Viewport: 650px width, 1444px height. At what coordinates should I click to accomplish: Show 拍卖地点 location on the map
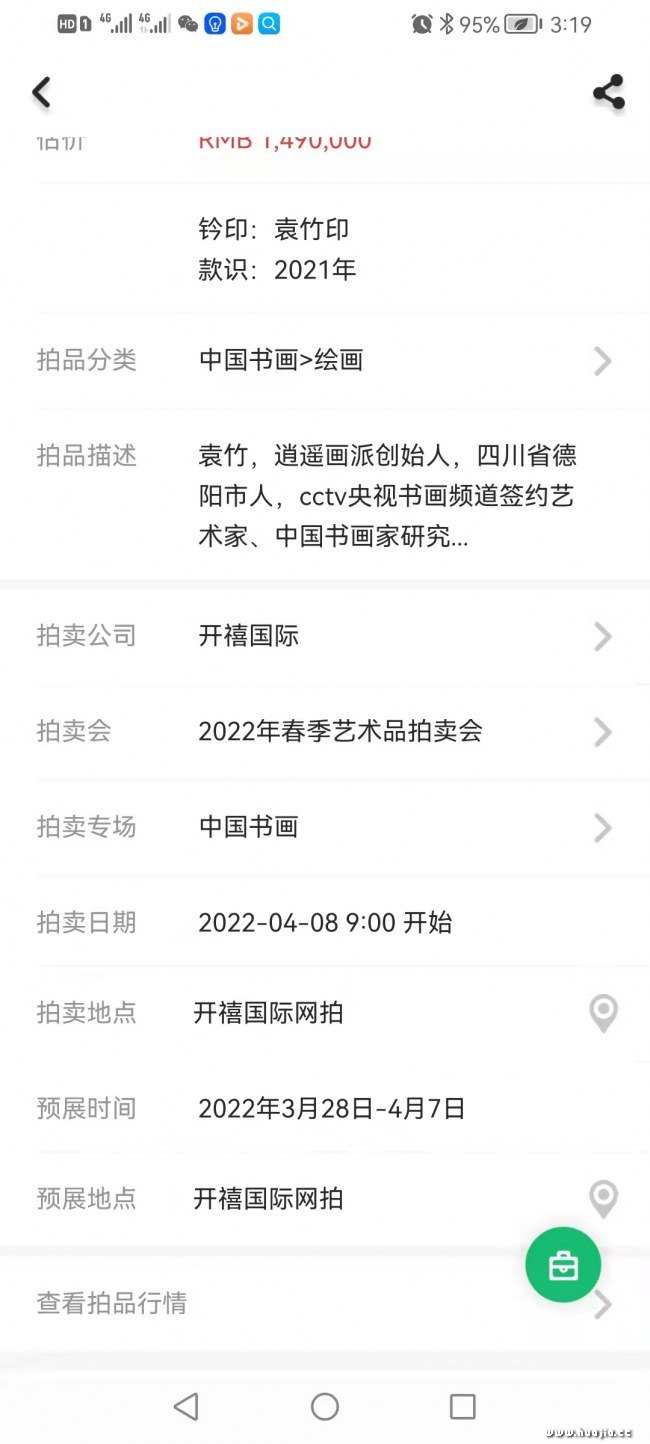[x=603, y=1013]
